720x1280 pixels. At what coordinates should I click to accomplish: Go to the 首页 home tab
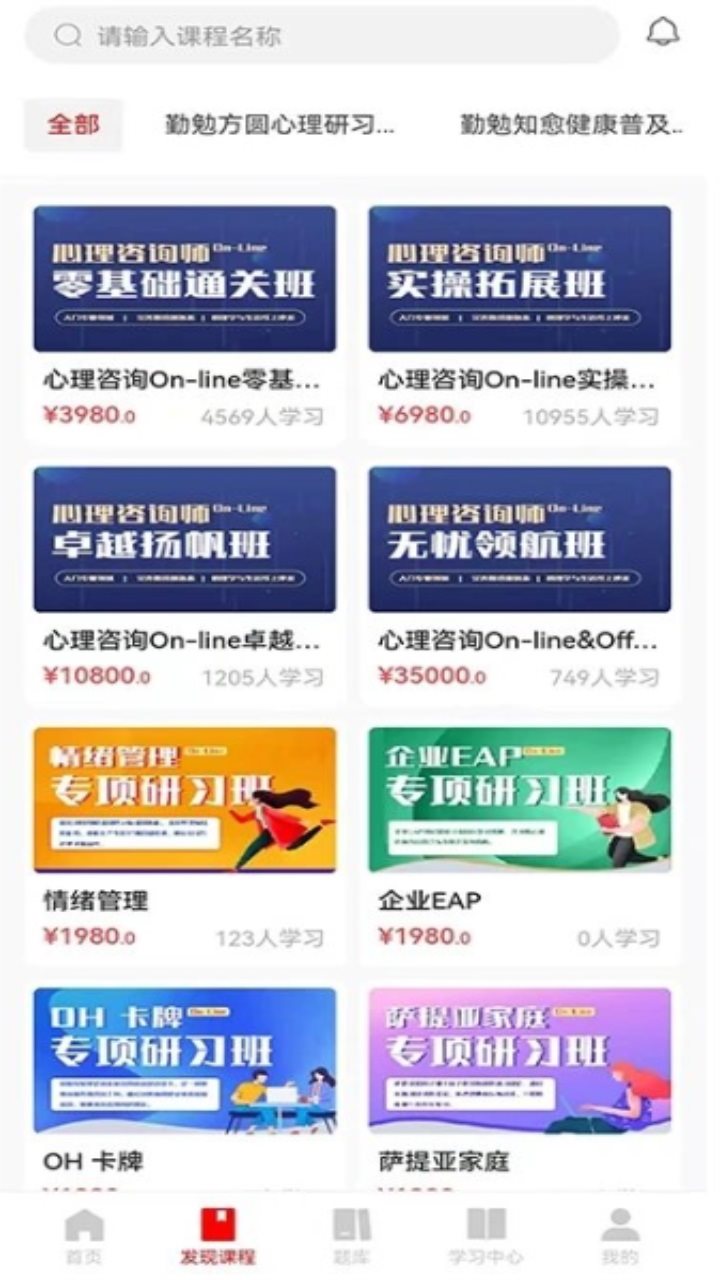pos(84,1237)
